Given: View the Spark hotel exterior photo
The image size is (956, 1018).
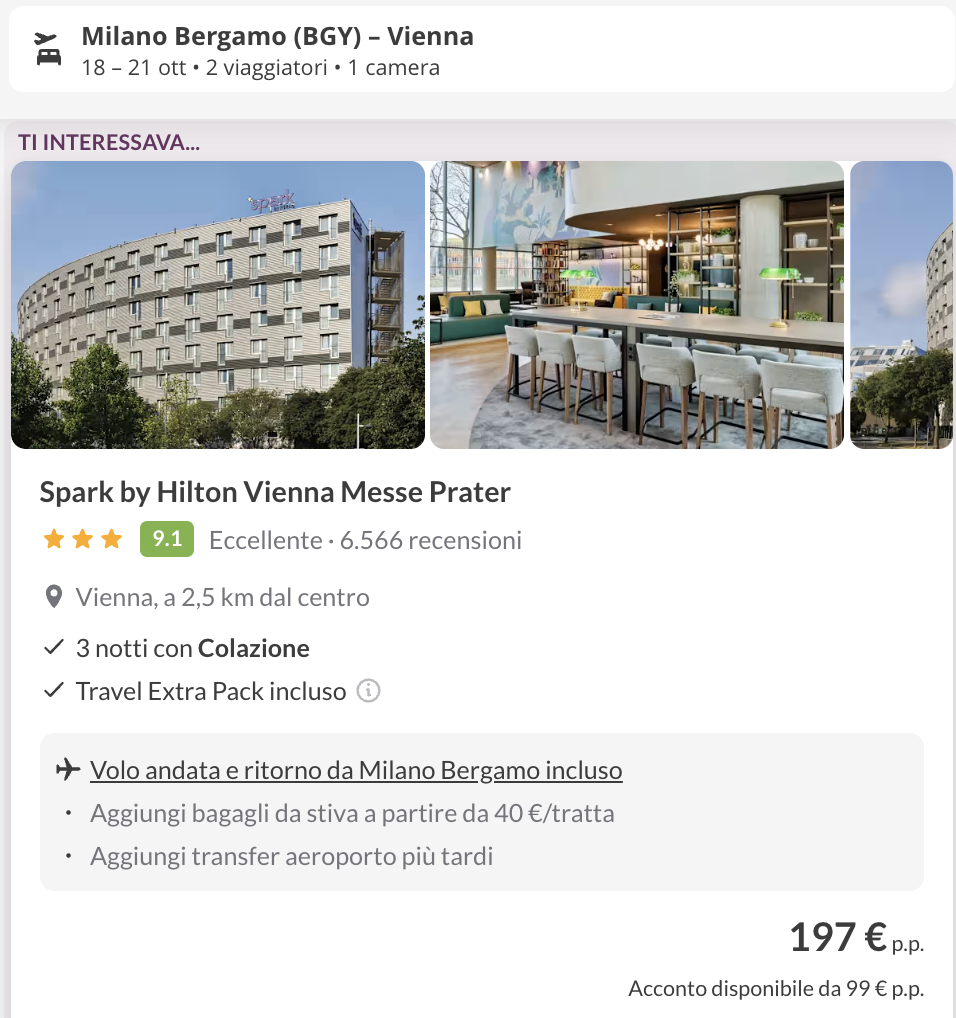Looking at the screenshot, I should click(x=218, y=305).
